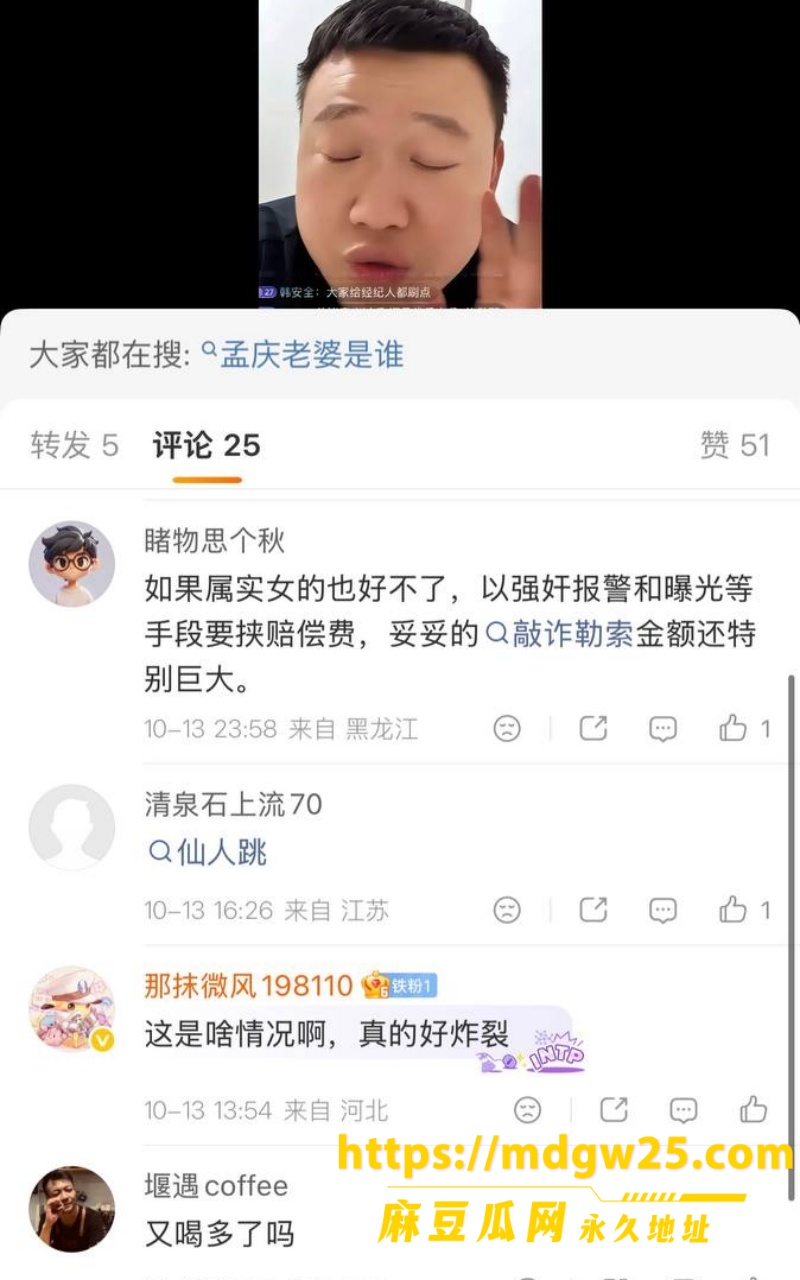800x1280 pixels.
Task: Like 睹物思个秋's comment
Action: (745, 729)
